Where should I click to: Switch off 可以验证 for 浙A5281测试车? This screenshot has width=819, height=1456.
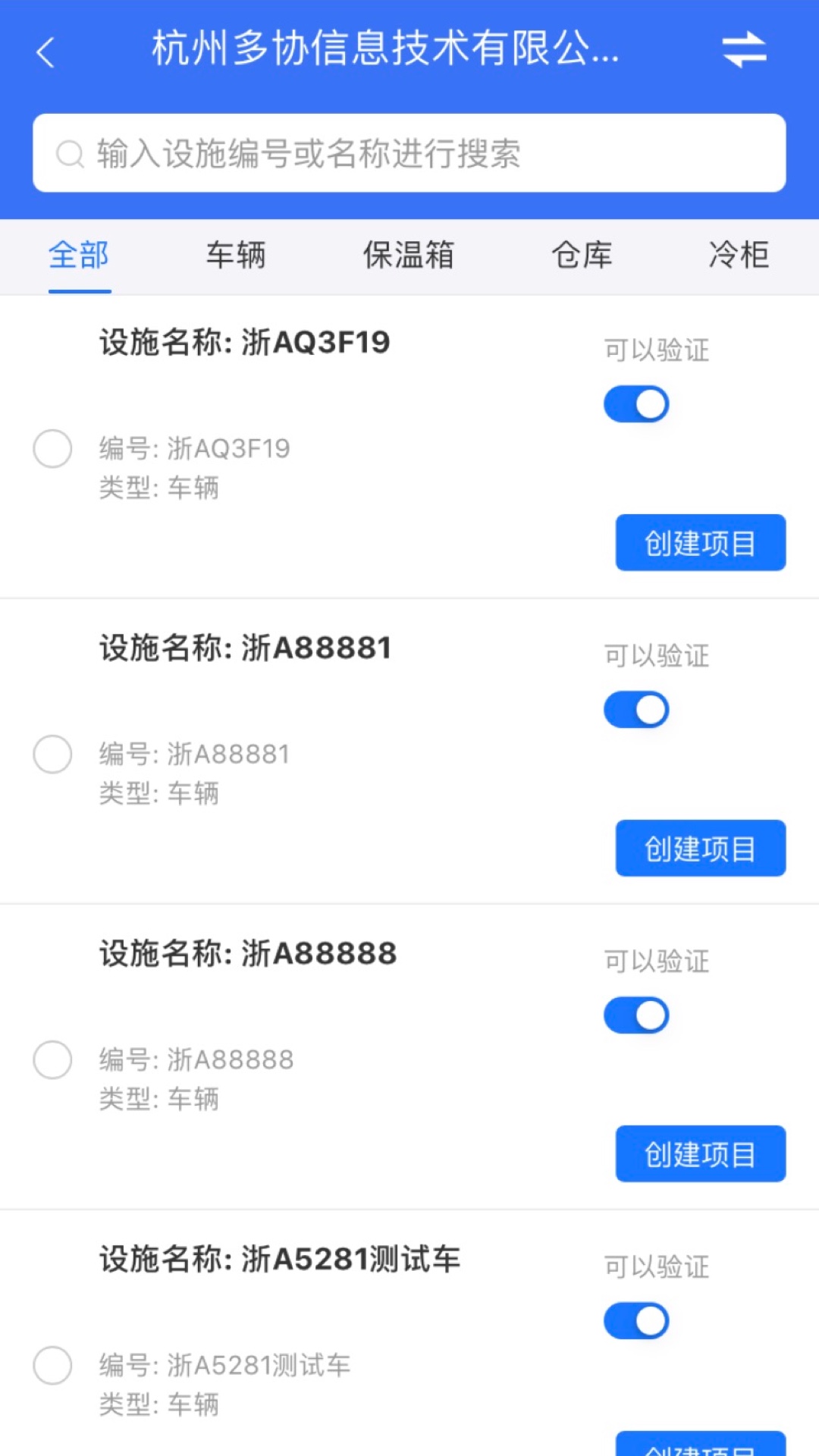coord(635,1321)
